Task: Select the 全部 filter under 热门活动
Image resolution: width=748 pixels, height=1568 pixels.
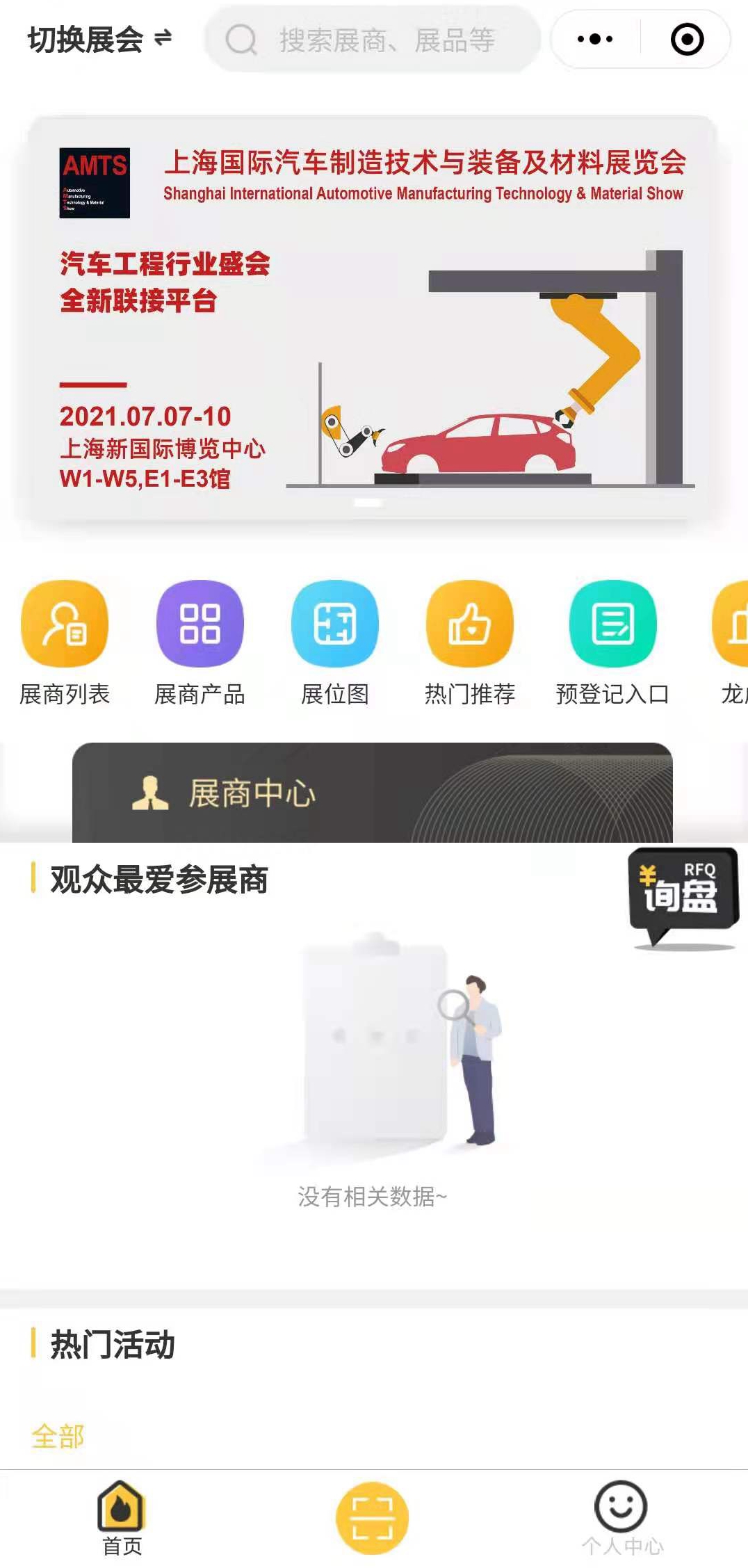Action: pyautogui.click(x=58, y=1436)
